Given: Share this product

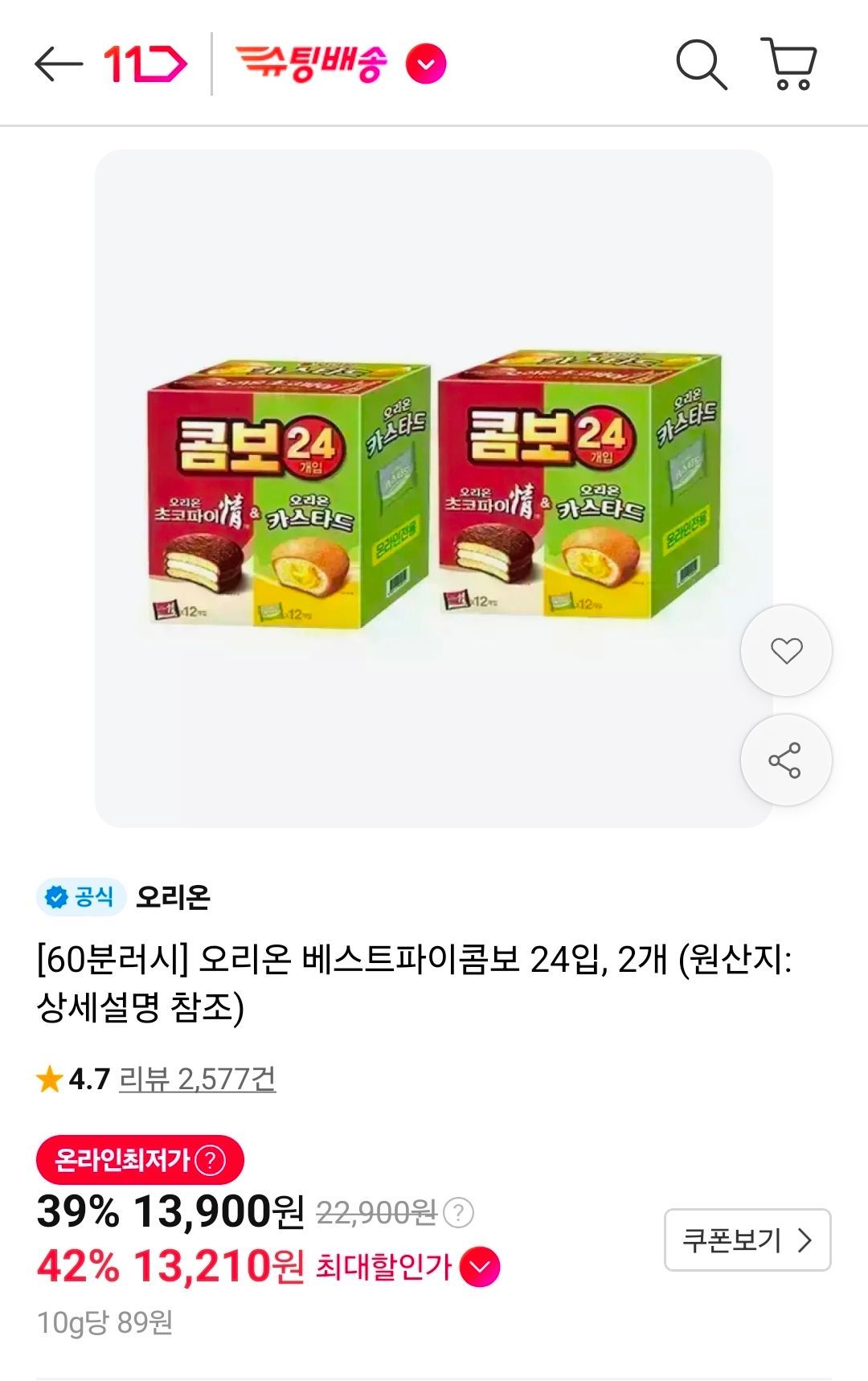Looking at the screenshot, I should pyautogui.click(x=786, y=760).
